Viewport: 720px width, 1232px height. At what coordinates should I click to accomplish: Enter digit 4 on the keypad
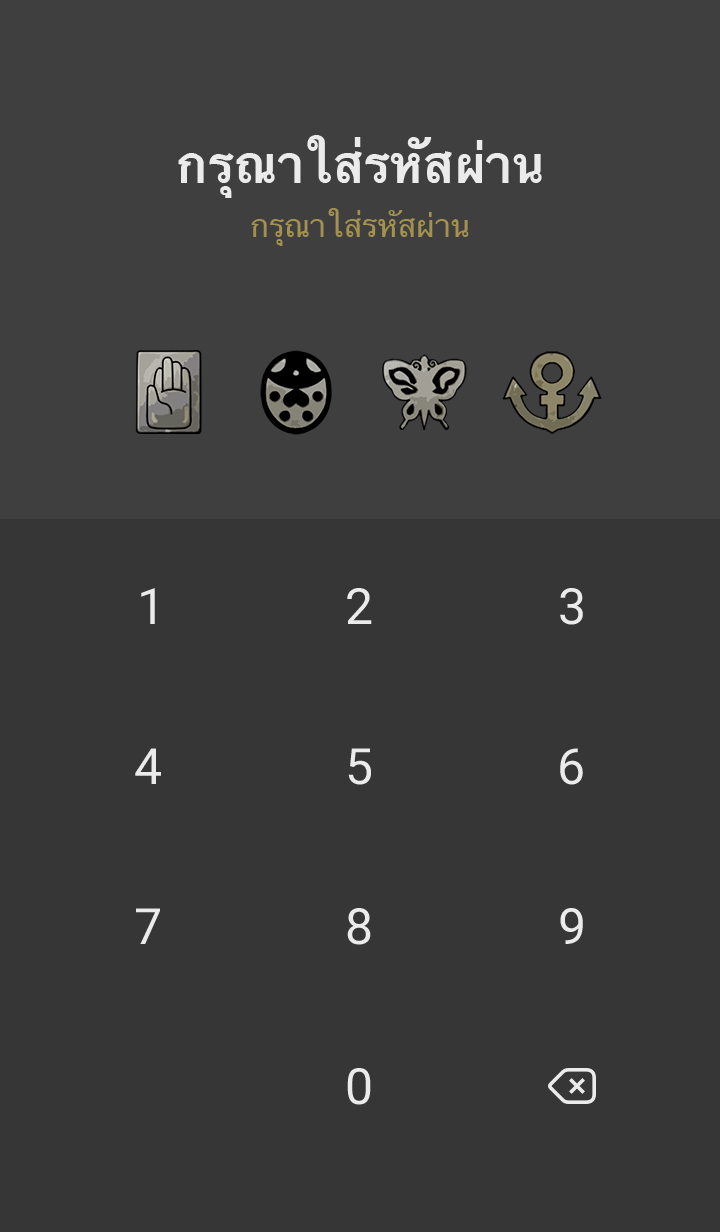click(149, 767)
